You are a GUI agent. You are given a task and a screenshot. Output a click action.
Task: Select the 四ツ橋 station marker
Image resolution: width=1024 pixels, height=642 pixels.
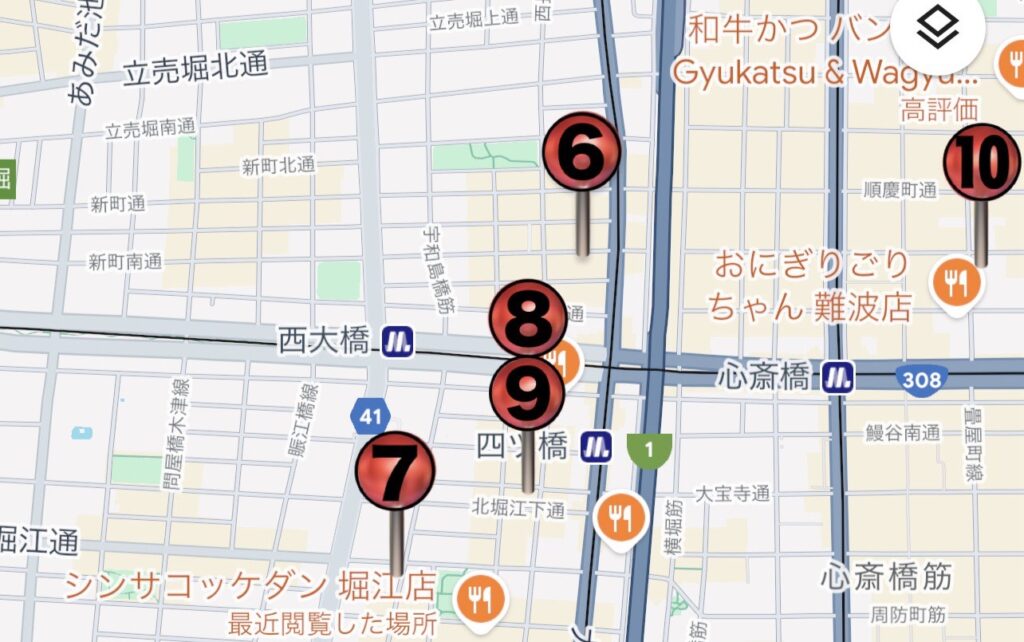pyautogui.click(x=597, y=445)
